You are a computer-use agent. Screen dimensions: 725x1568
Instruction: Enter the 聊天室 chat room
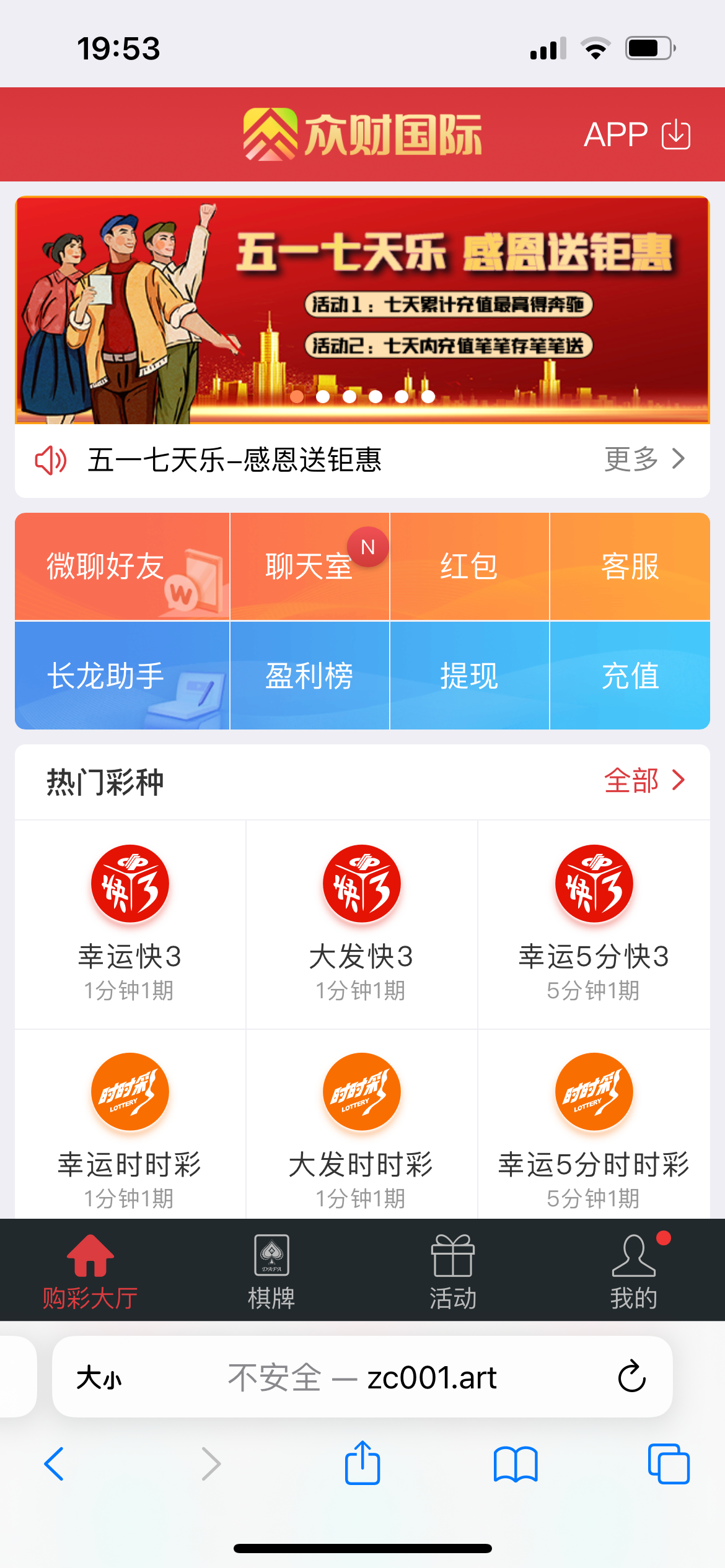309,567
